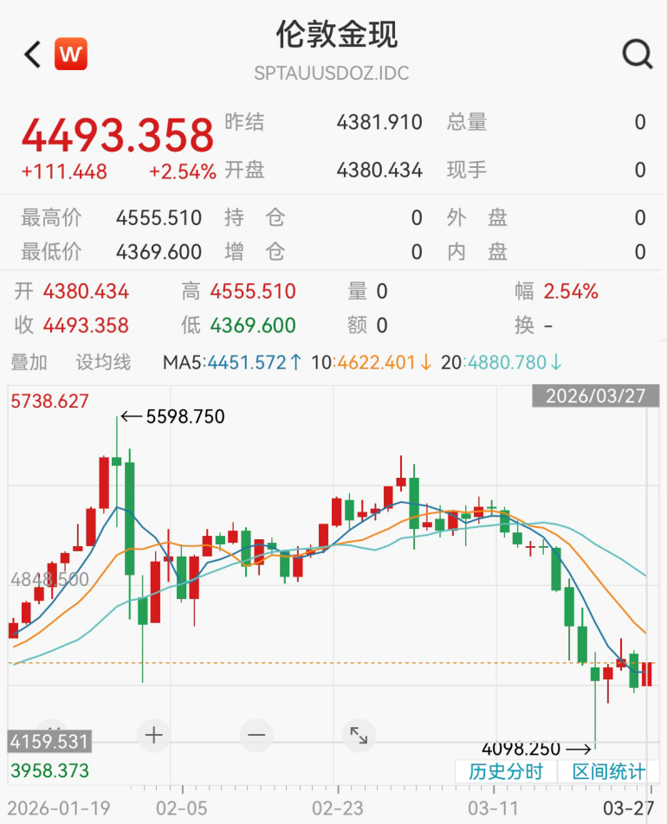Viewport: 667px width, 824px height.
Task: Open 设均线 moving average settings
Action: point(102,362)
